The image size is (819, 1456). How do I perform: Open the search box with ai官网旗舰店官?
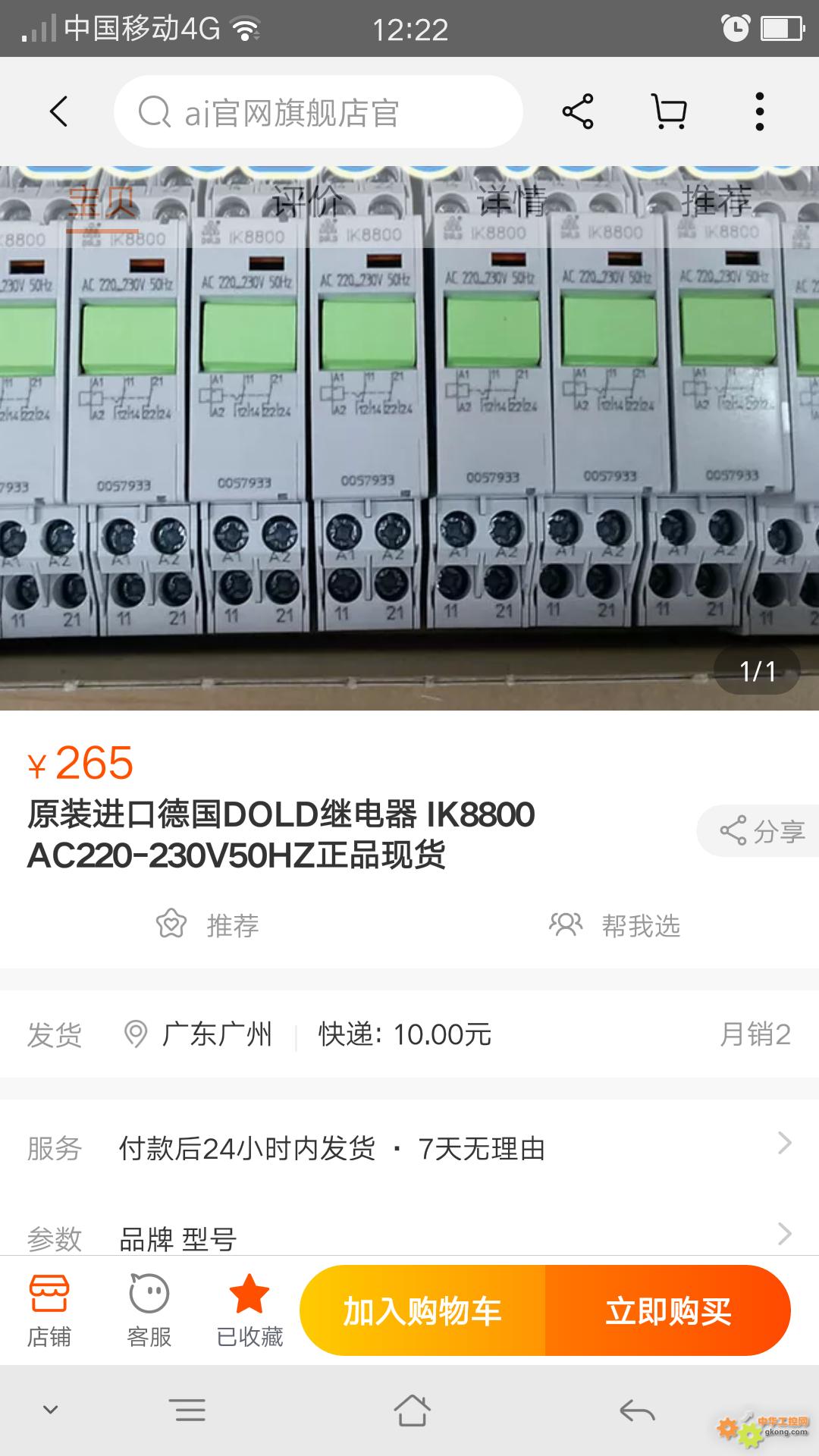[x=318, y=111]
